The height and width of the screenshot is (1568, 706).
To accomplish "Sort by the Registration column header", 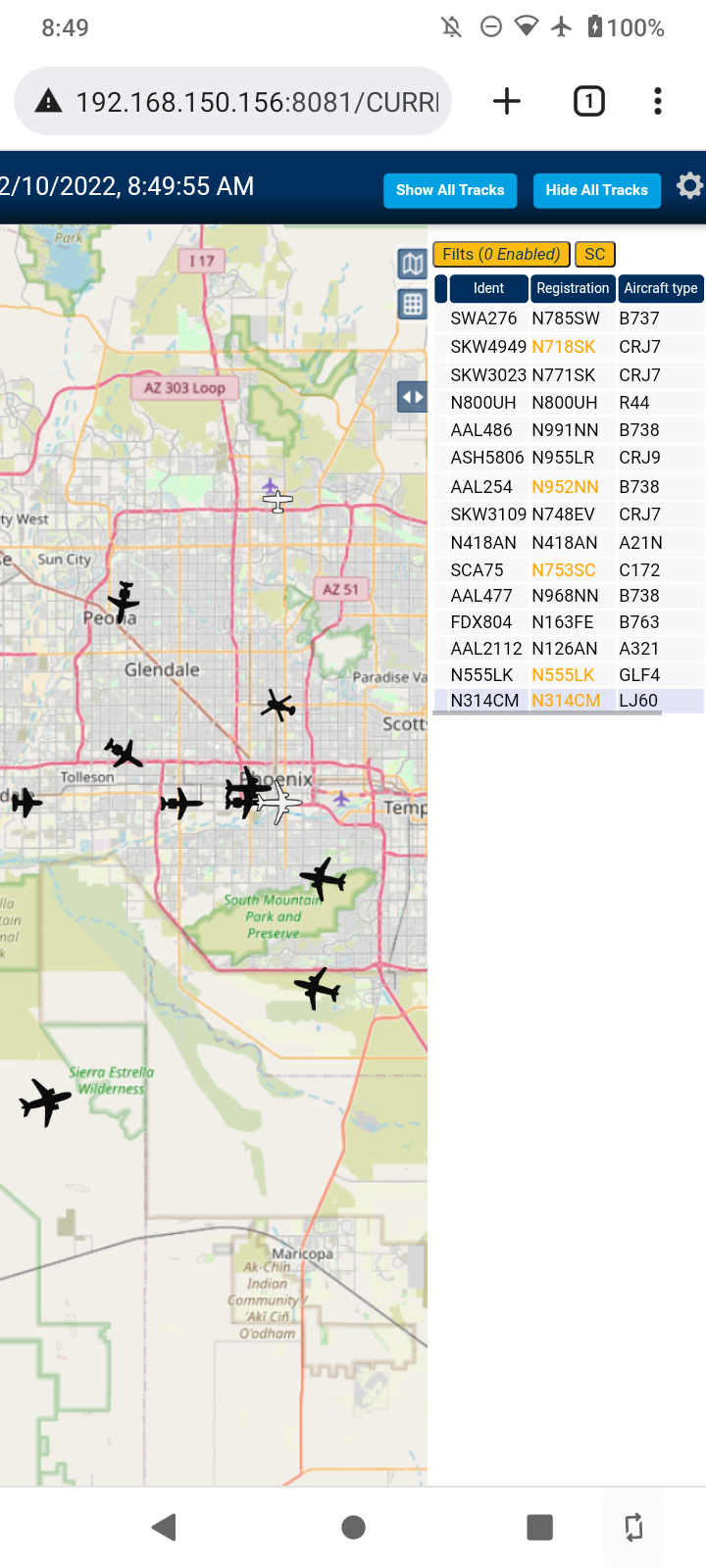I will point(573,288).
